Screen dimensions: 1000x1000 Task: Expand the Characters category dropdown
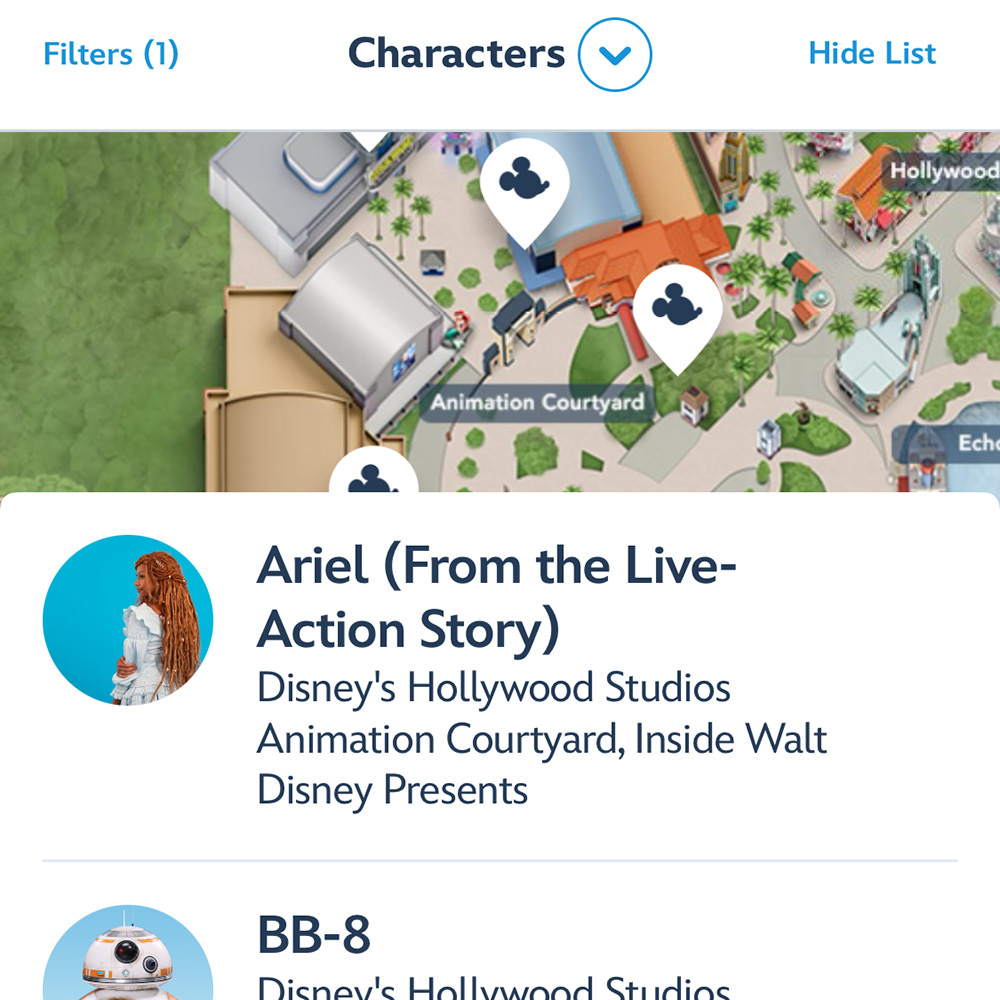[614, 54]
